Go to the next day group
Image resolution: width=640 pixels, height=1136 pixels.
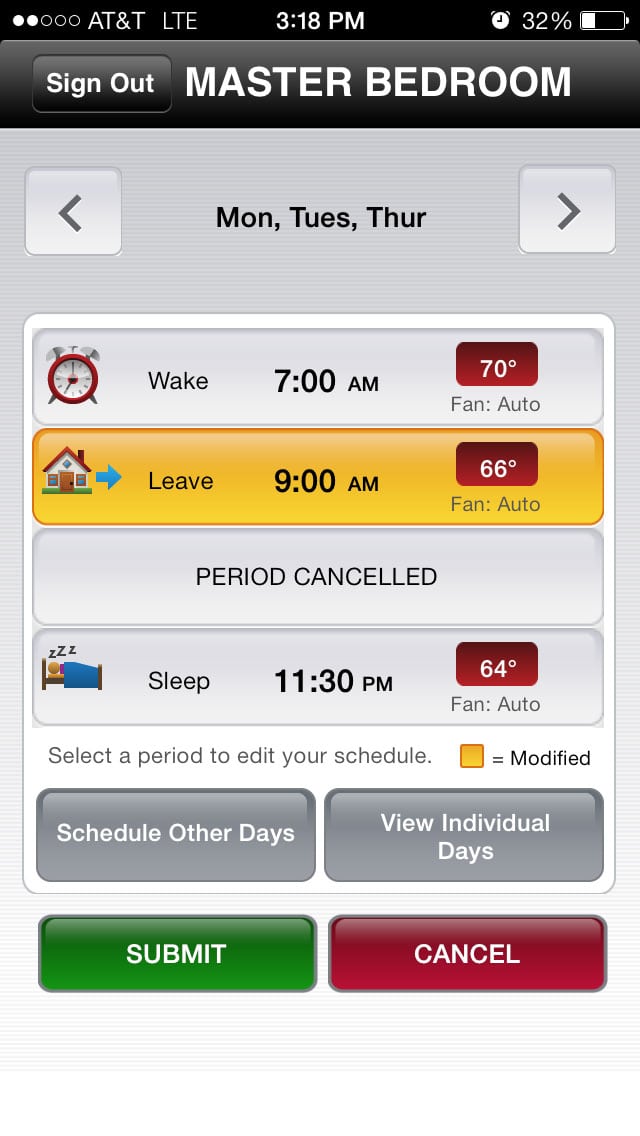[567, 210]
